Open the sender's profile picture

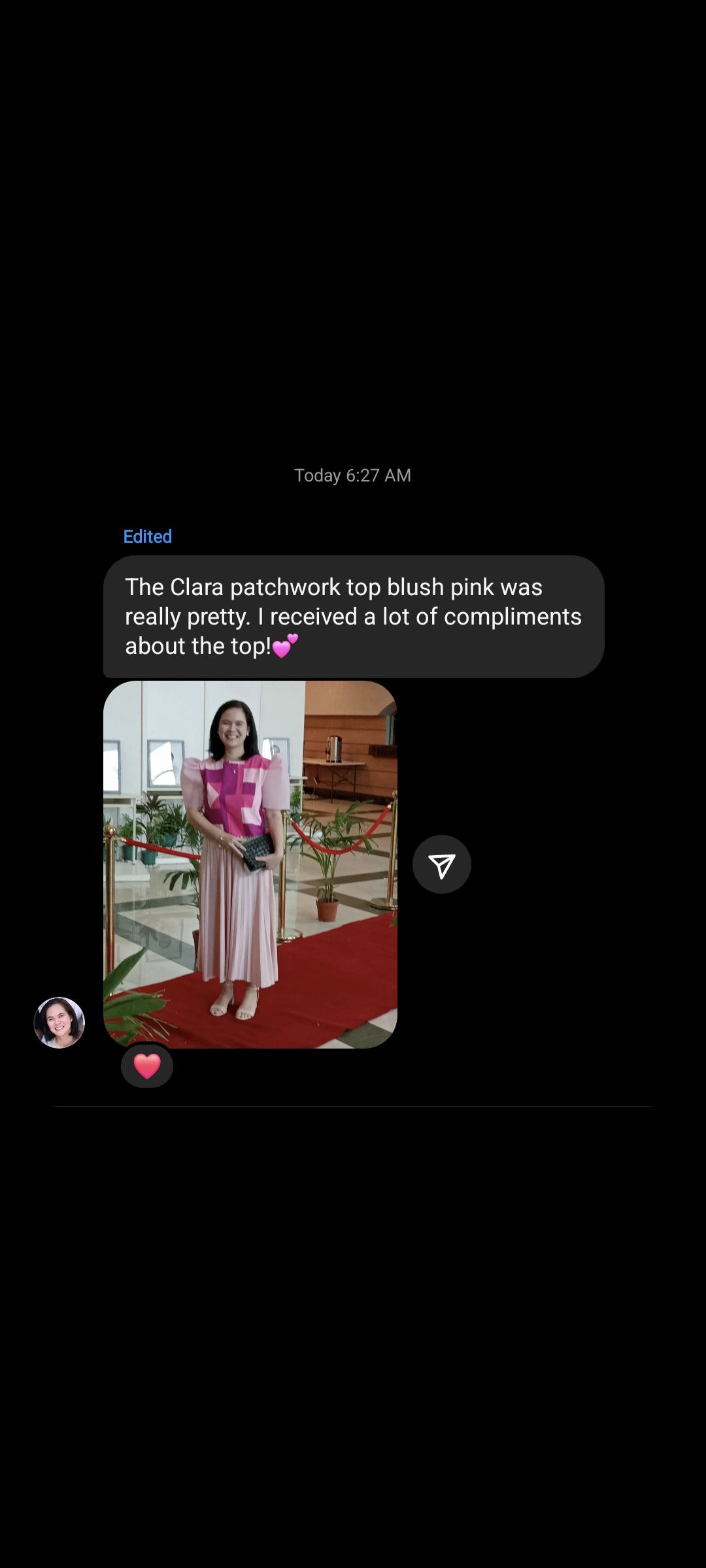[x=59, y=1022]
